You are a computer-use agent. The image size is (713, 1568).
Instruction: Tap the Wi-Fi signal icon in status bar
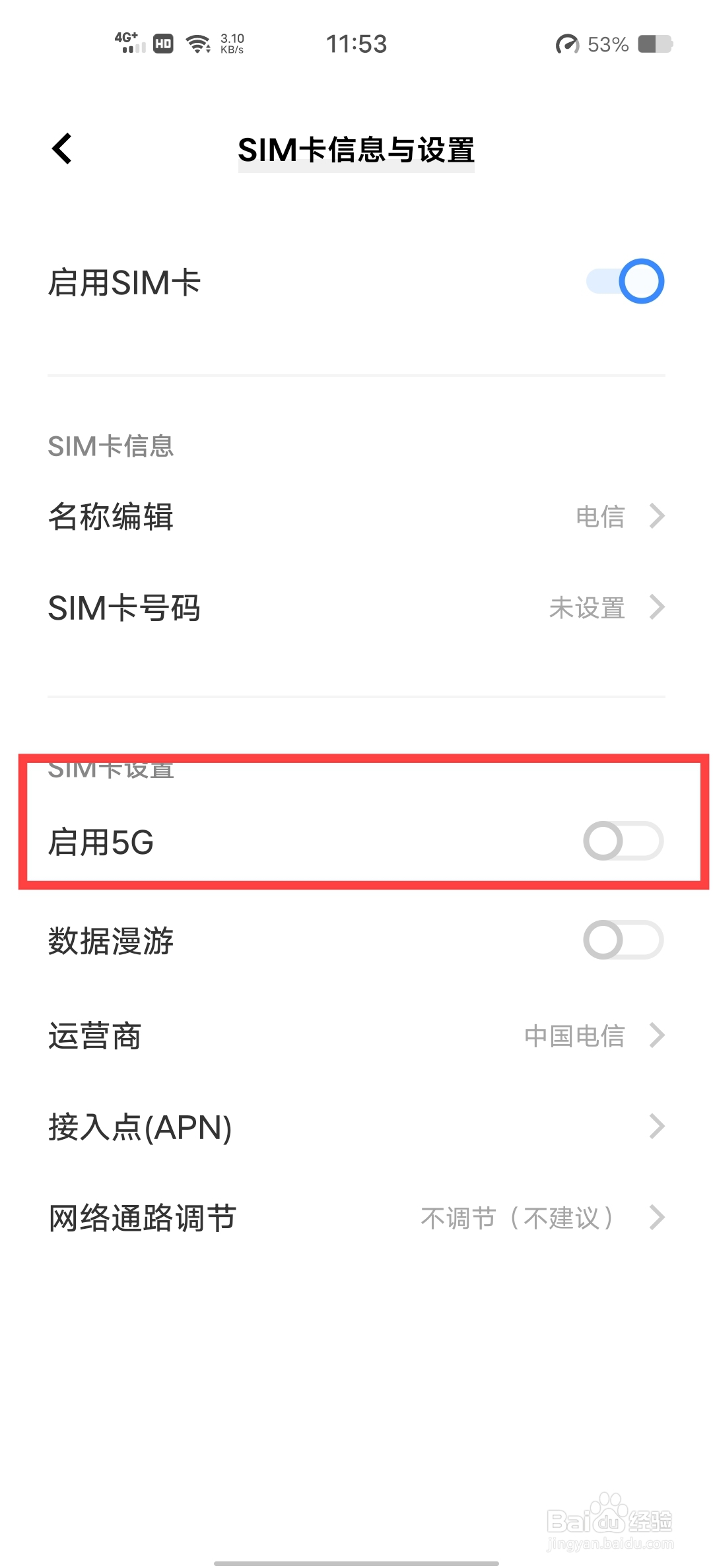coord(198,43)
